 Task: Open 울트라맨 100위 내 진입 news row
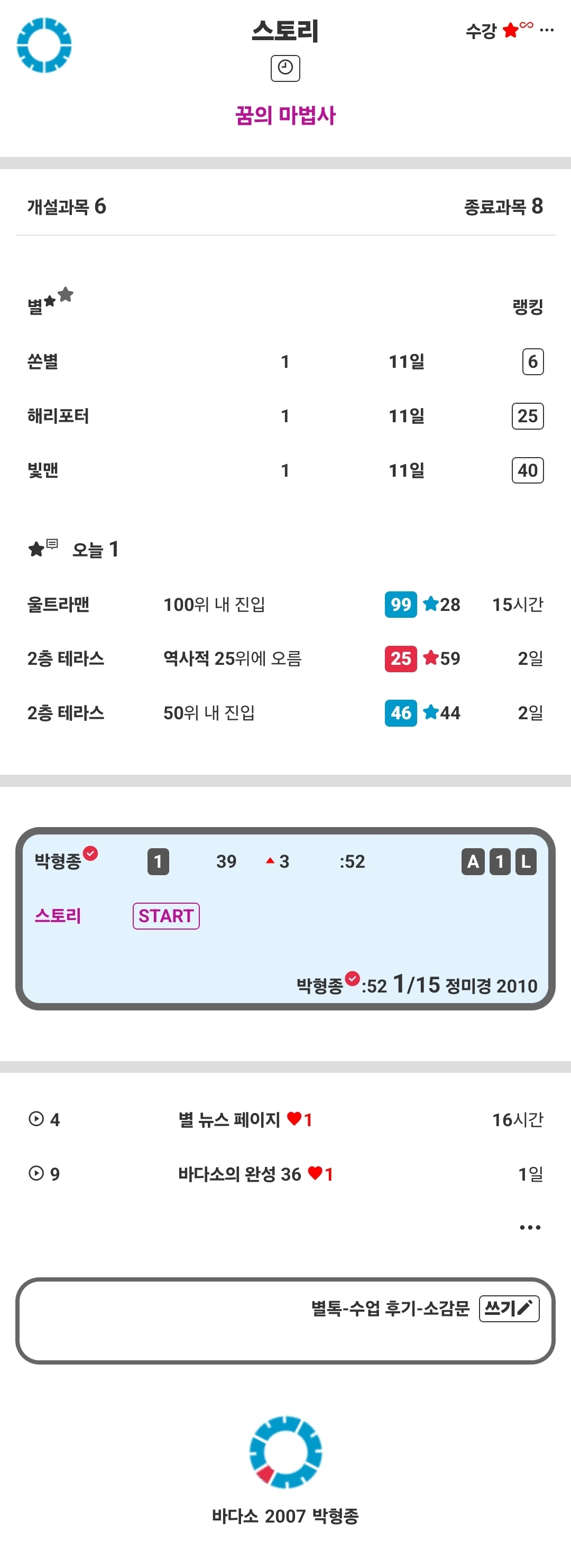tap(285, 605)
